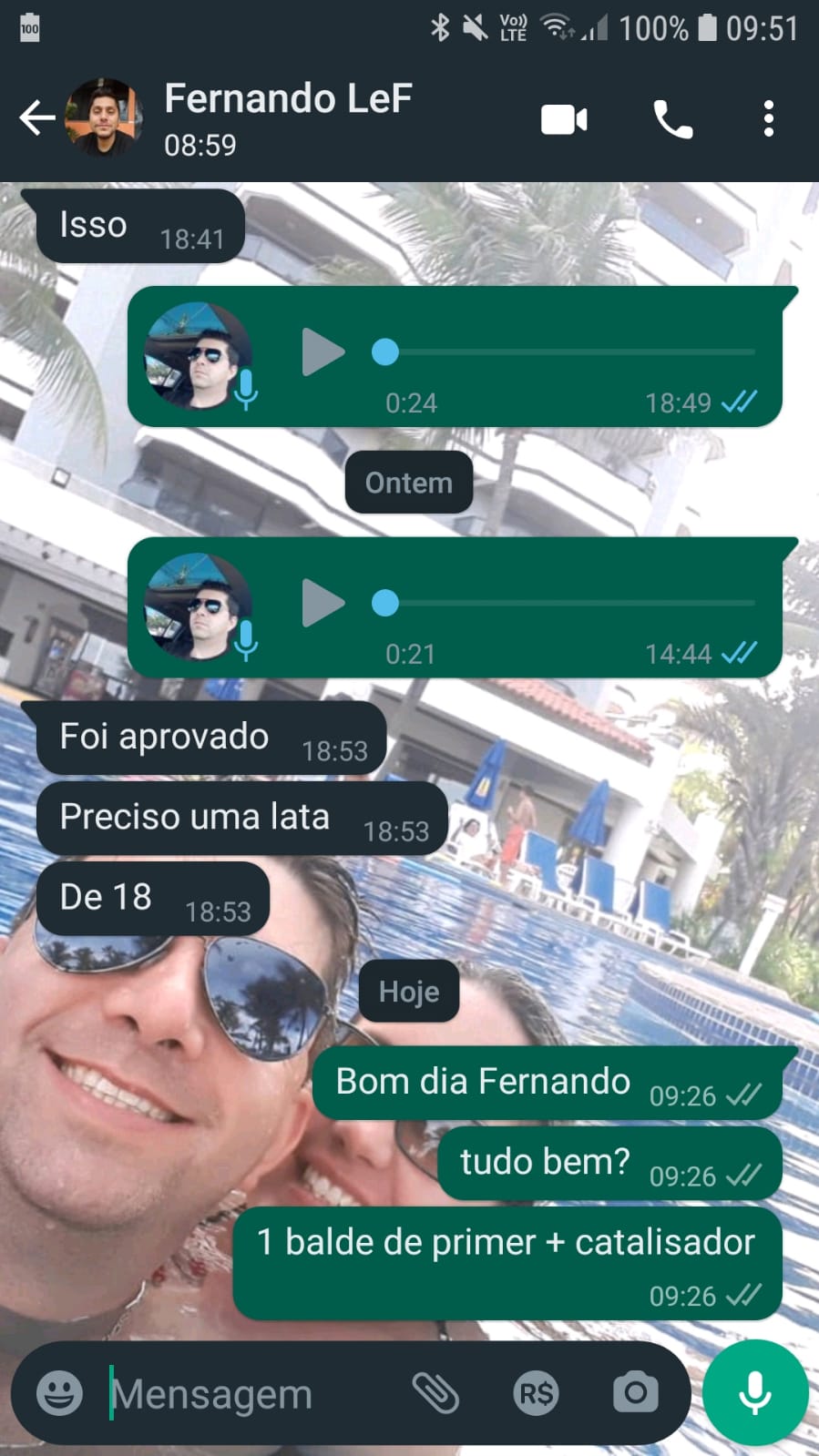
Task: Open the R$ payment option
Action: pyautogui.click(x=536, y=1393)
